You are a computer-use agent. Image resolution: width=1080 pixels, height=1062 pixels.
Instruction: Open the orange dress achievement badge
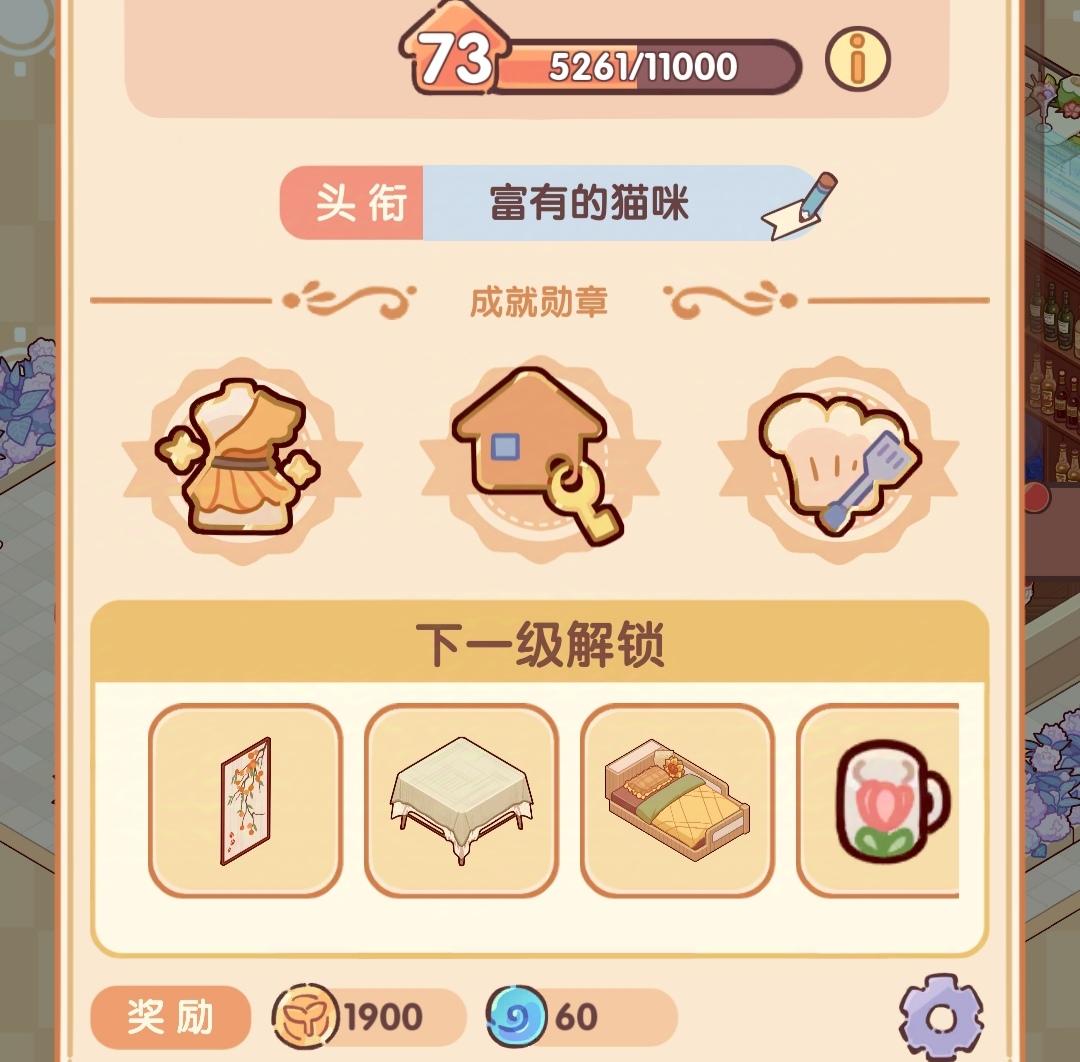242,459
